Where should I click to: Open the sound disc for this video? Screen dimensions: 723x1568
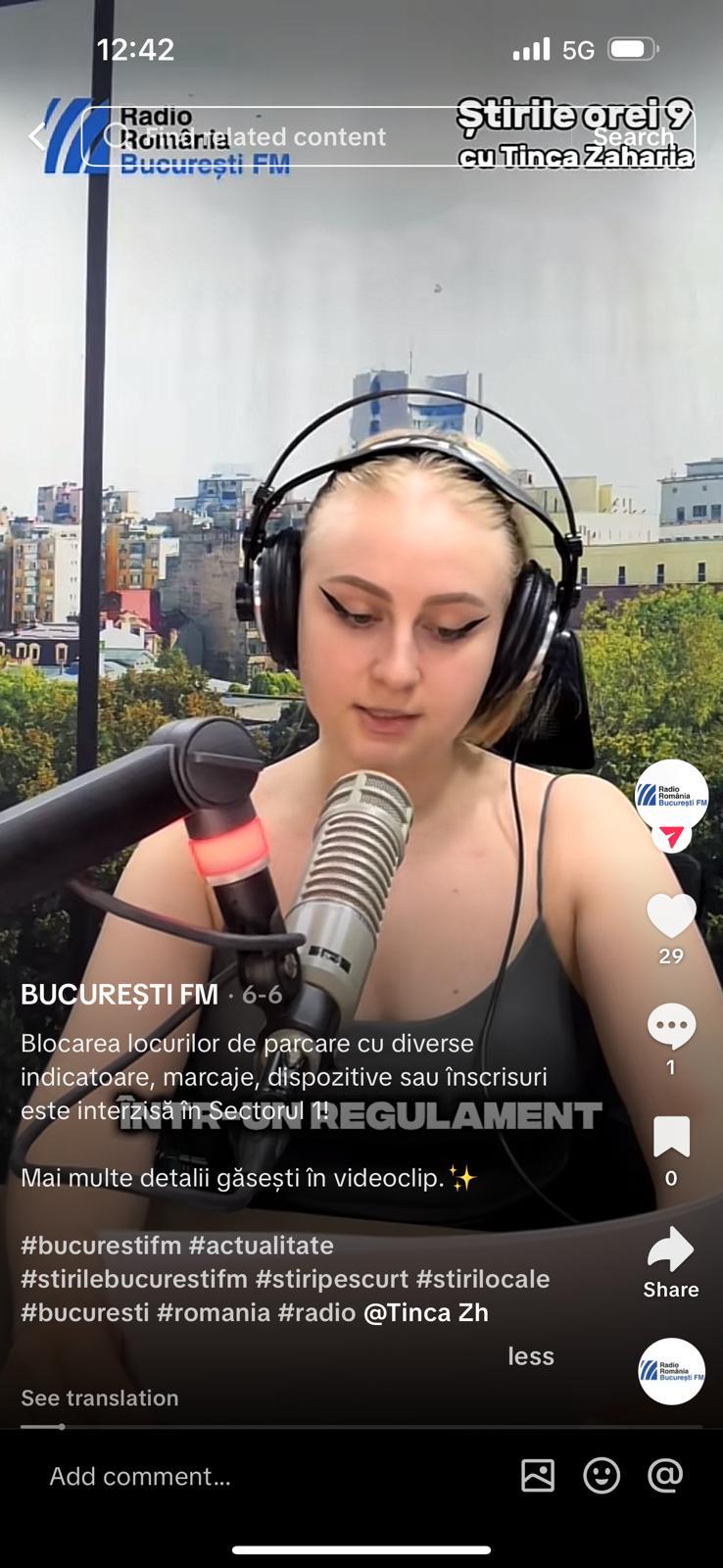tap(672, 1371)
